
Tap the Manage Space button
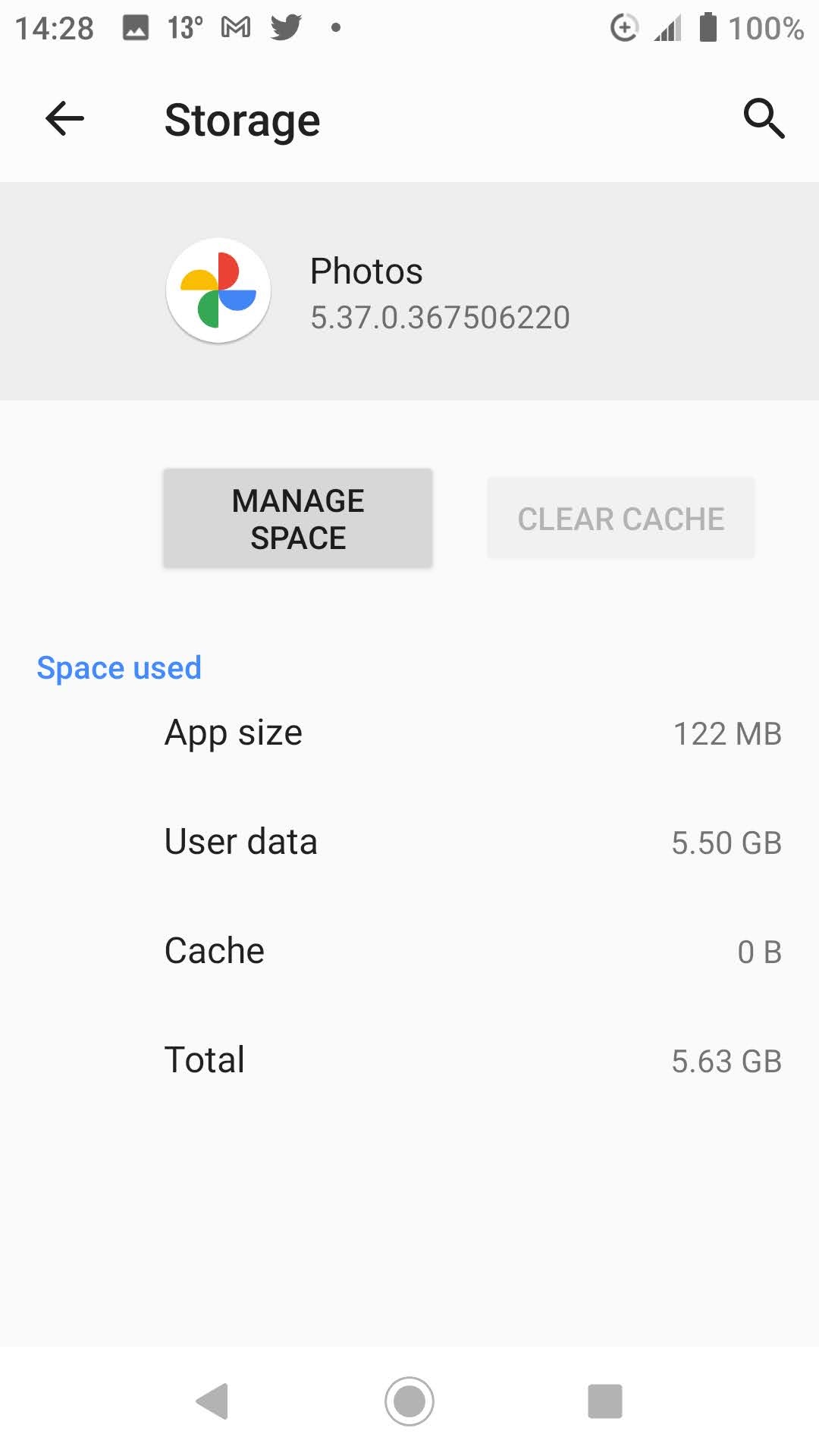click(298, 519)
